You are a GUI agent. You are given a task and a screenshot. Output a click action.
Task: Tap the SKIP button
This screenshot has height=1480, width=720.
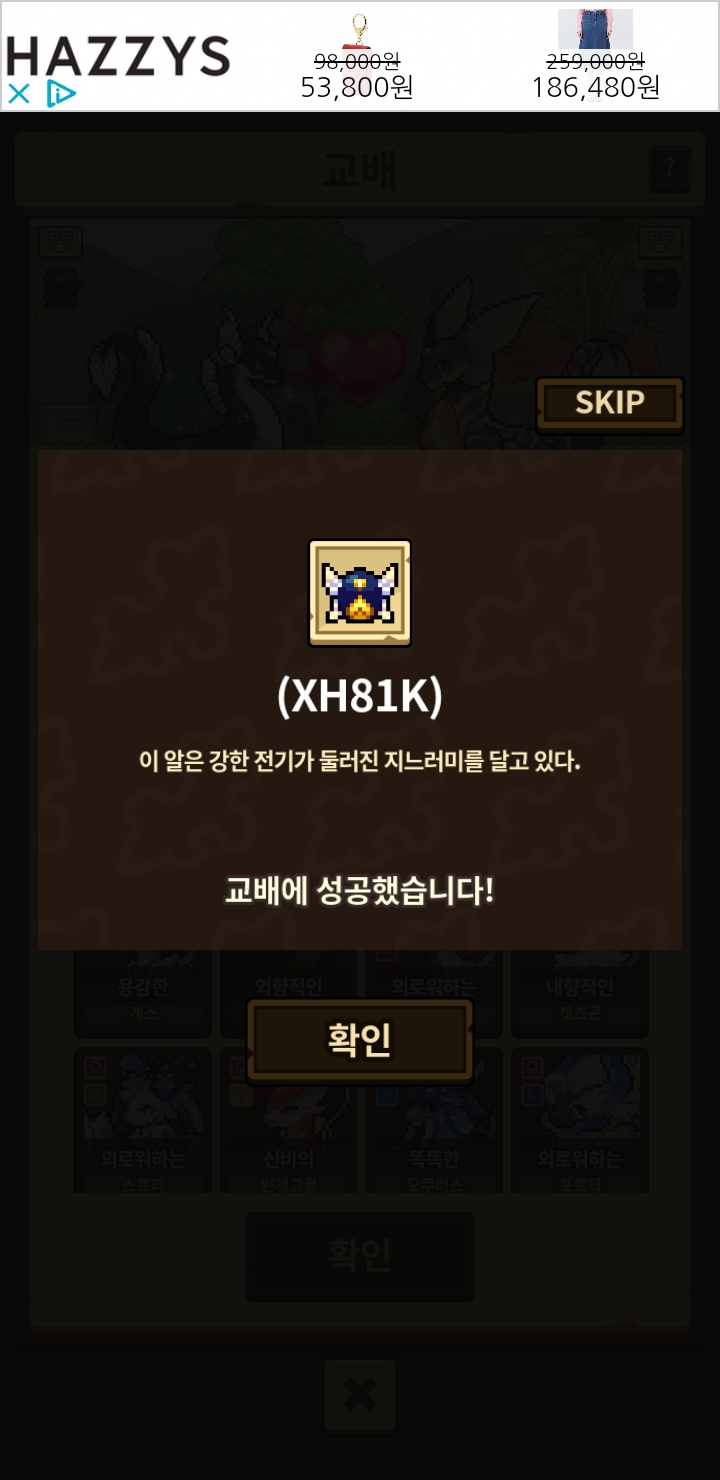pos(610,404)
